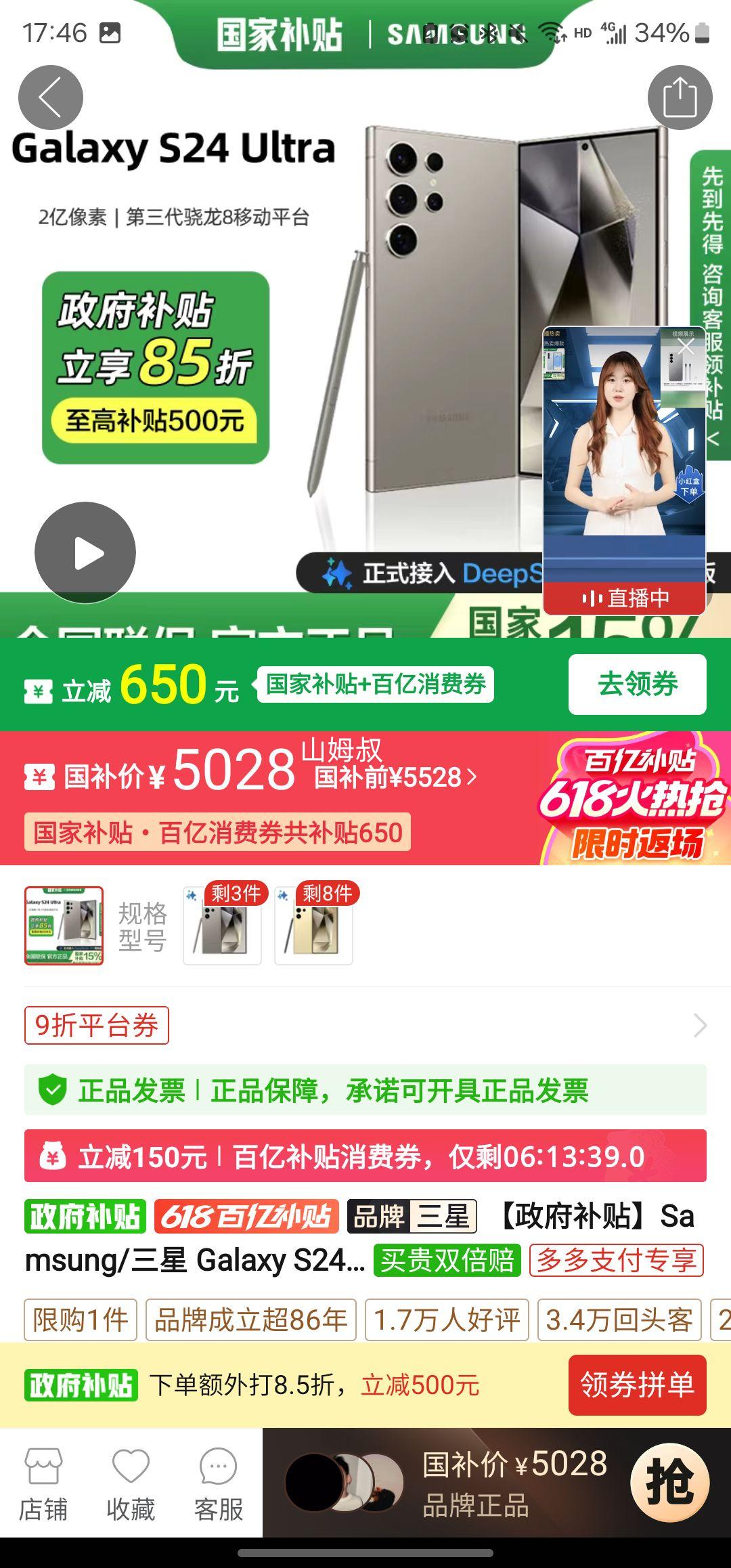Open the 9折平台券 coupon row
Screen dimensions: 731x1568
click(365, 1026)
